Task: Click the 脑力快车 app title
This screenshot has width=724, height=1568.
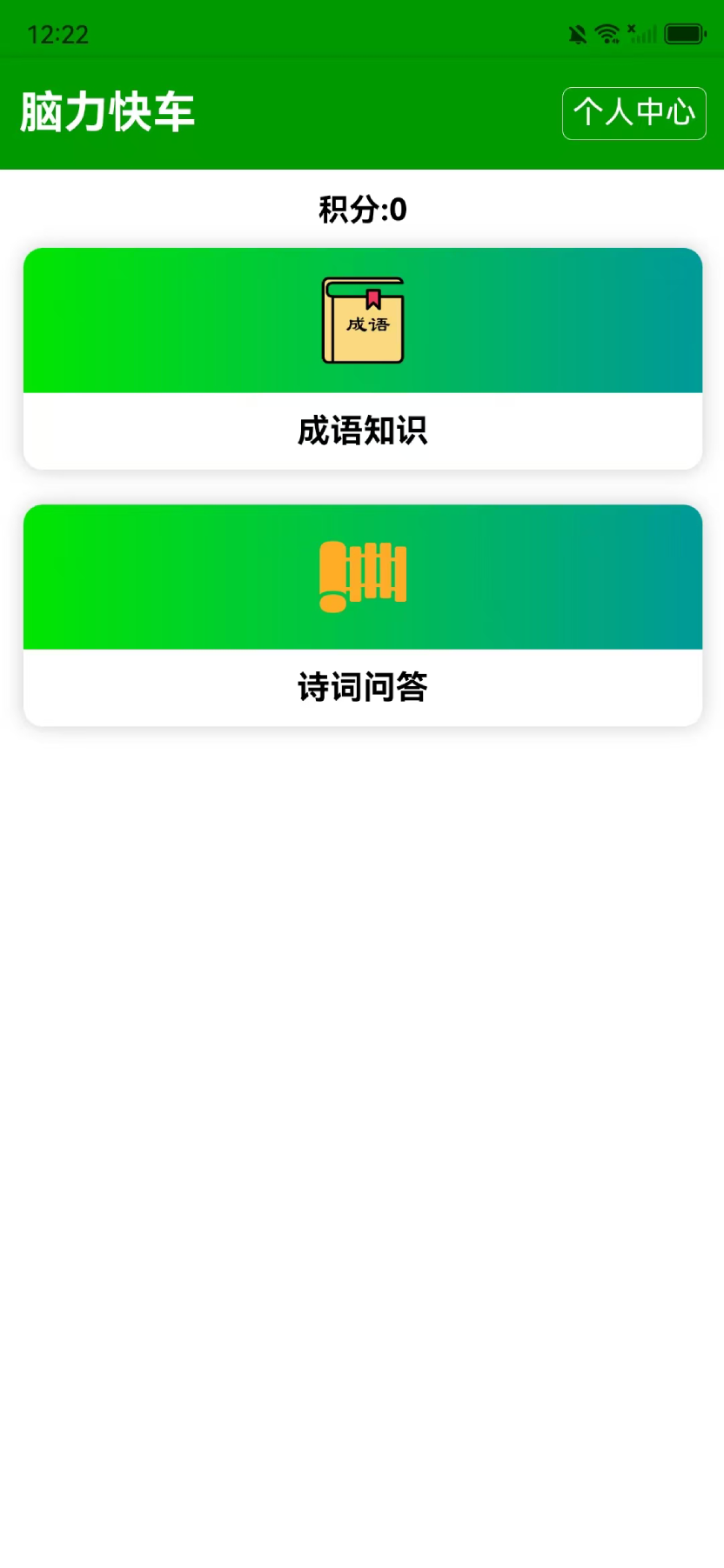Action: pyautogui.click(x=106, y=111)
